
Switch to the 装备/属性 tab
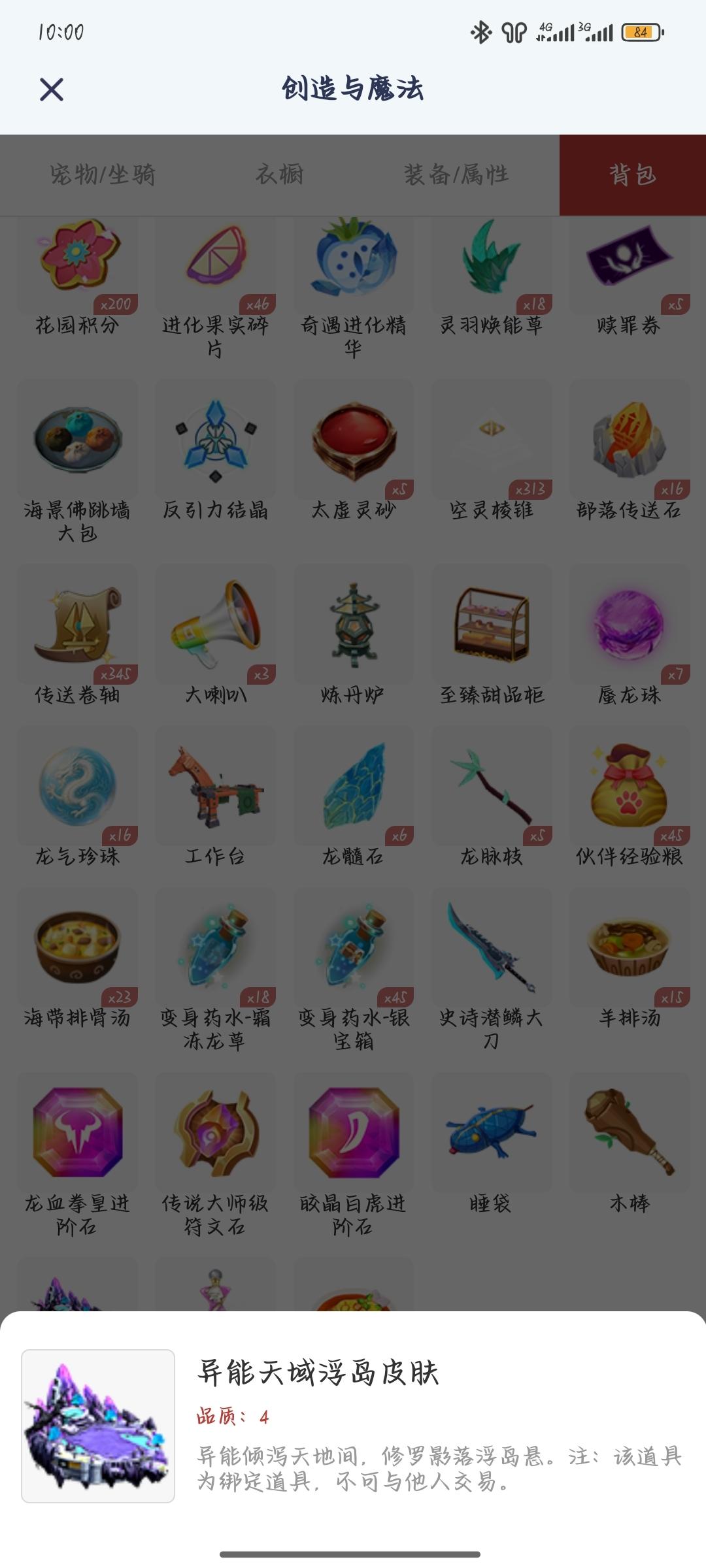click(458, 174)
